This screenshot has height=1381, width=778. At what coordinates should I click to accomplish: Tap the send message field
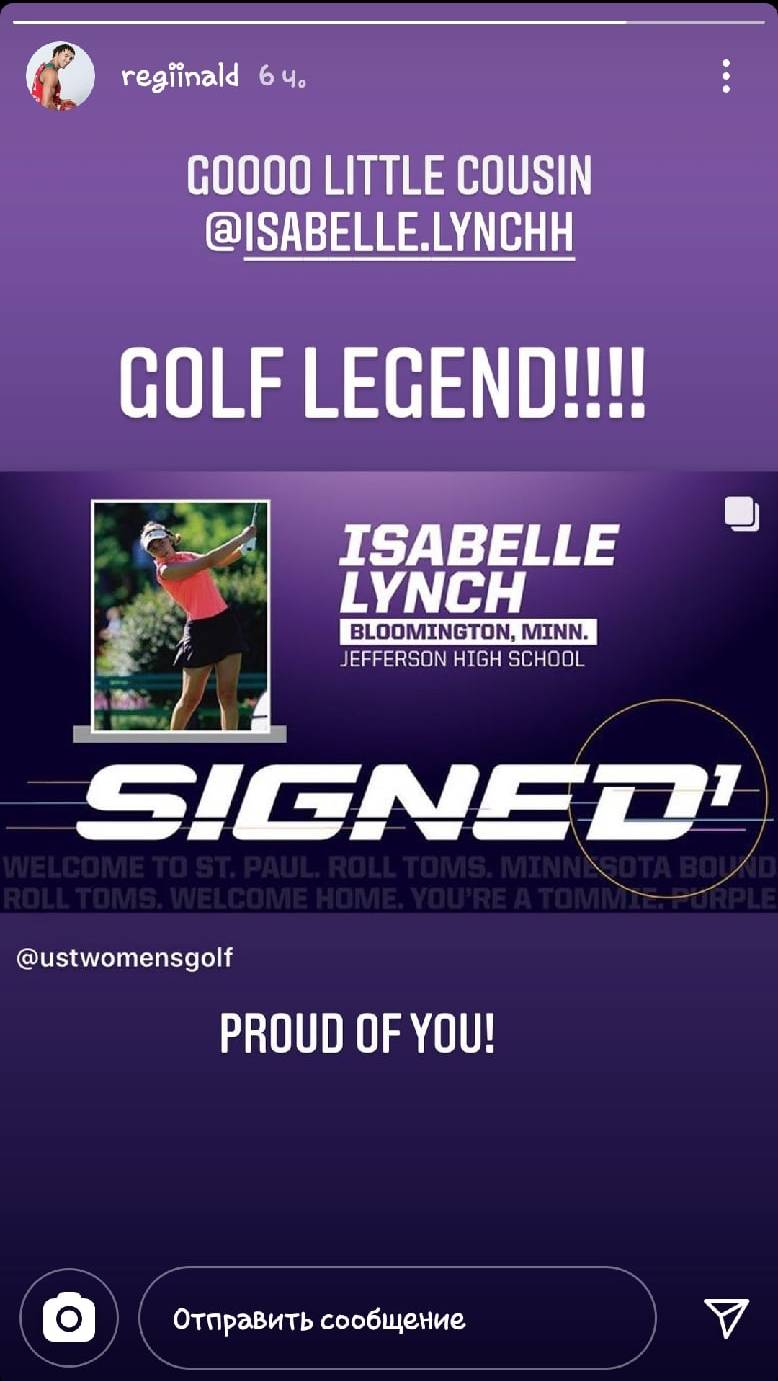[397, 1318]
